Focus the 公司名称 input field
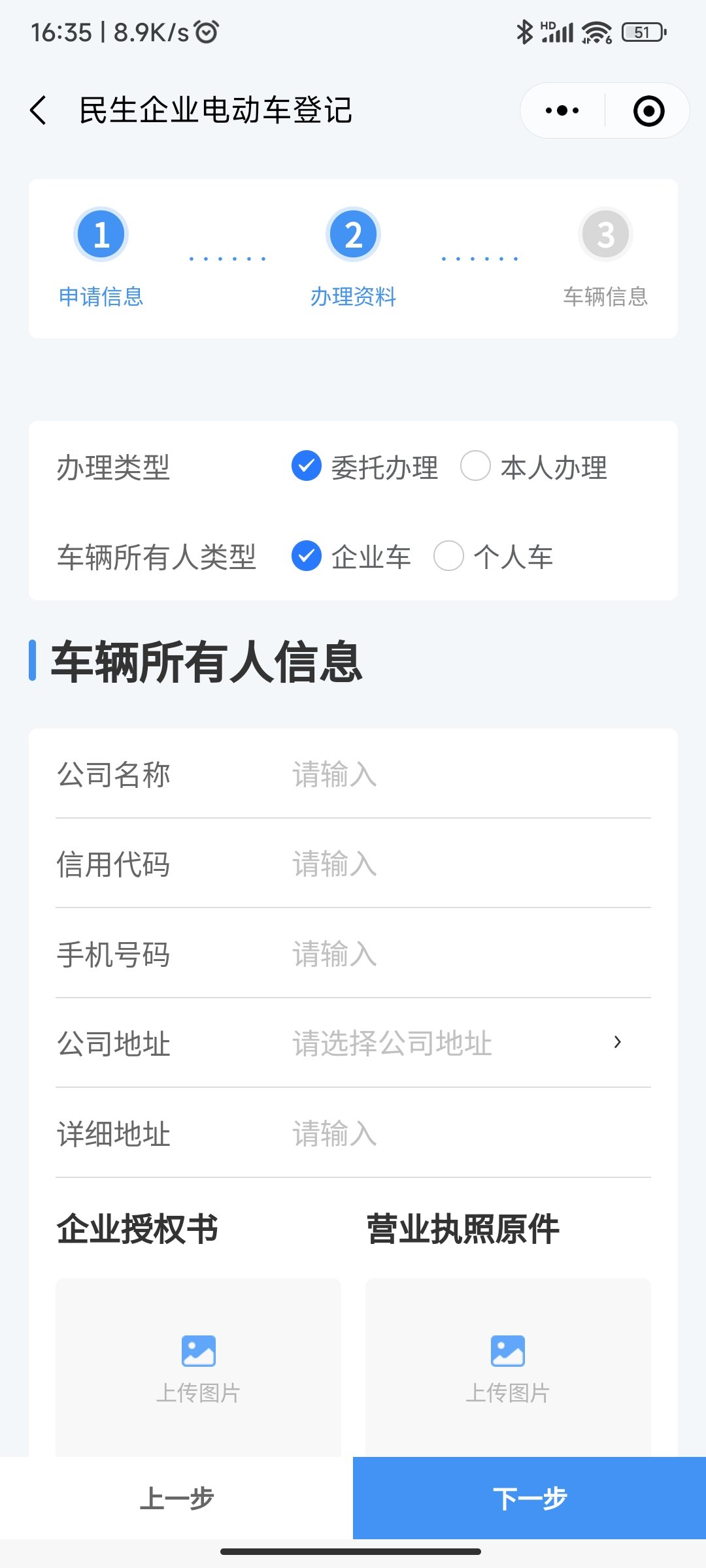The width and height of the screenshot is (706, 1568). click(x=458, y=775)
